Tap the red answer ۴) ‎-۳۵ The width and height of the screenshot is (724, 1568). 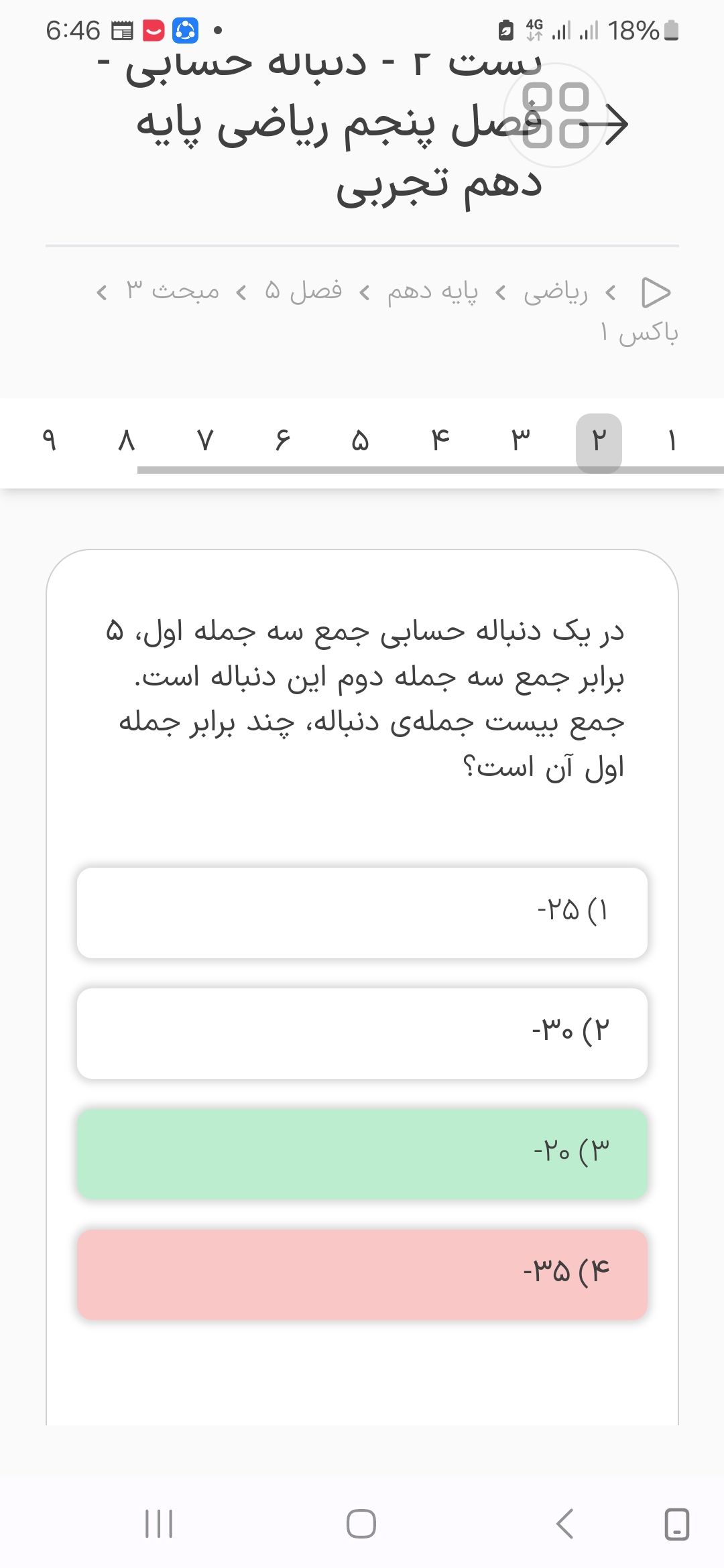pyautogui.click(x=362, y=1275)
